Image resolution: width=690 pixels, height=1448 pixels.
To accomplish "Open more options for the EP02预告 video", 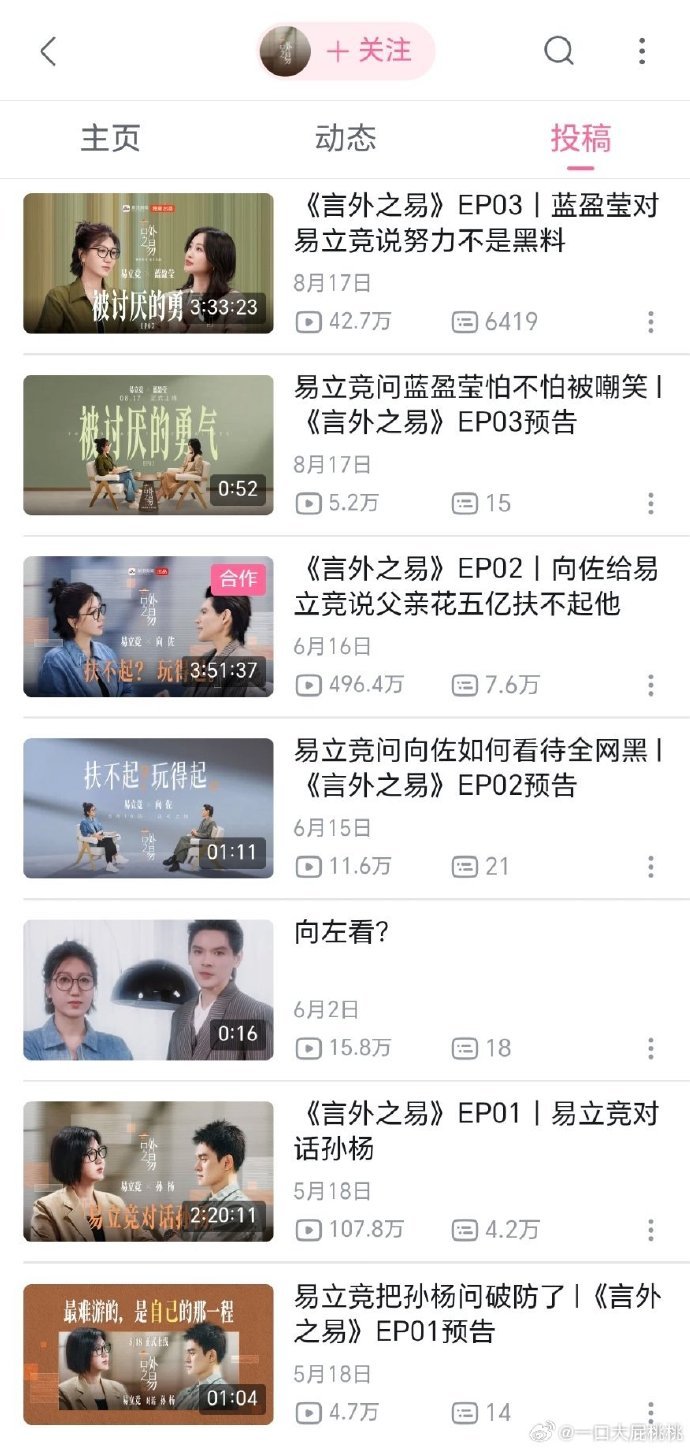I will [651, 866].
